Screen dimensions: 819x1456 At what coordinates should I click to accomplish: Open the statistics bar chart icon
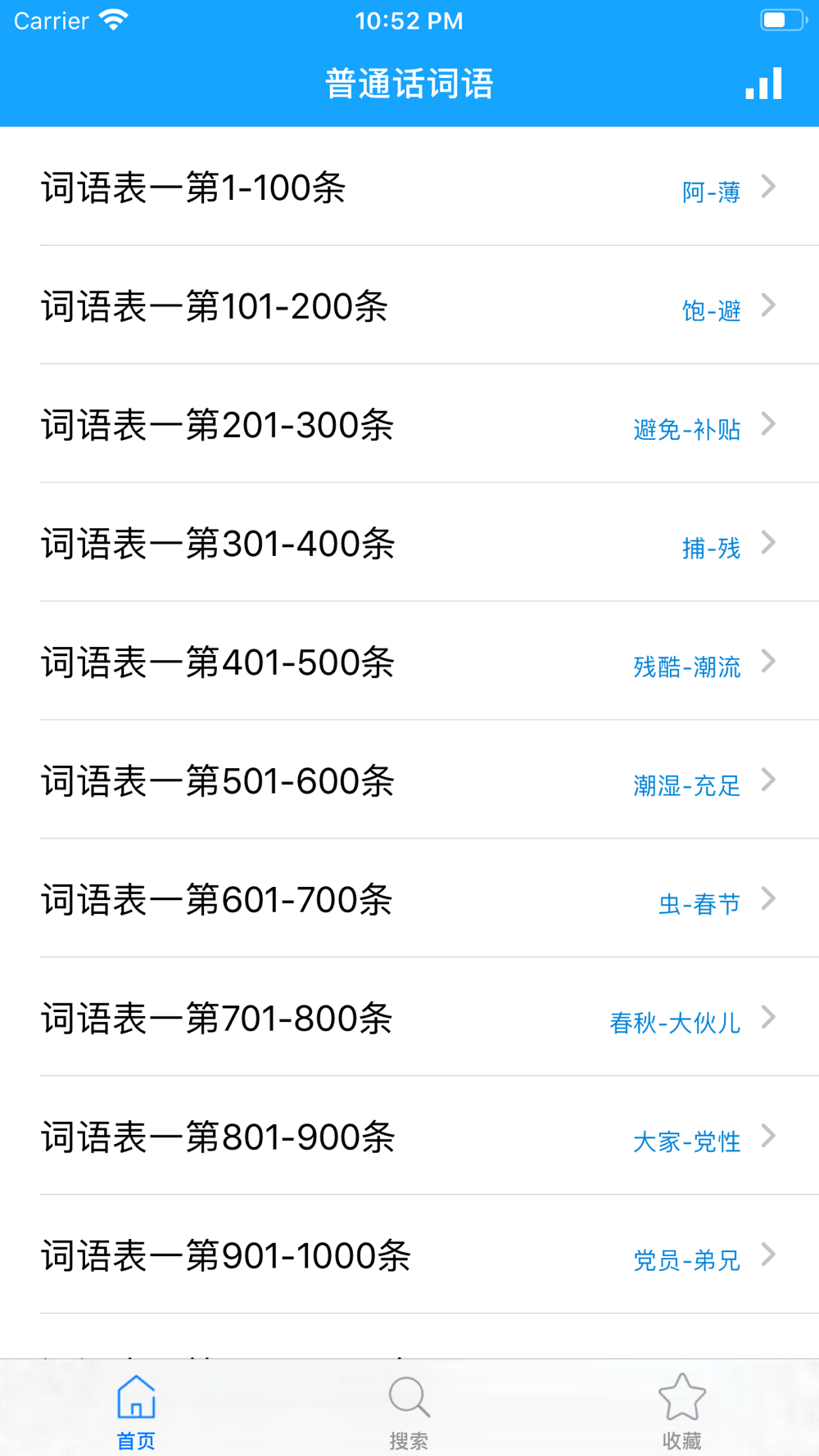pyautogui.click(x=763, y=84)
